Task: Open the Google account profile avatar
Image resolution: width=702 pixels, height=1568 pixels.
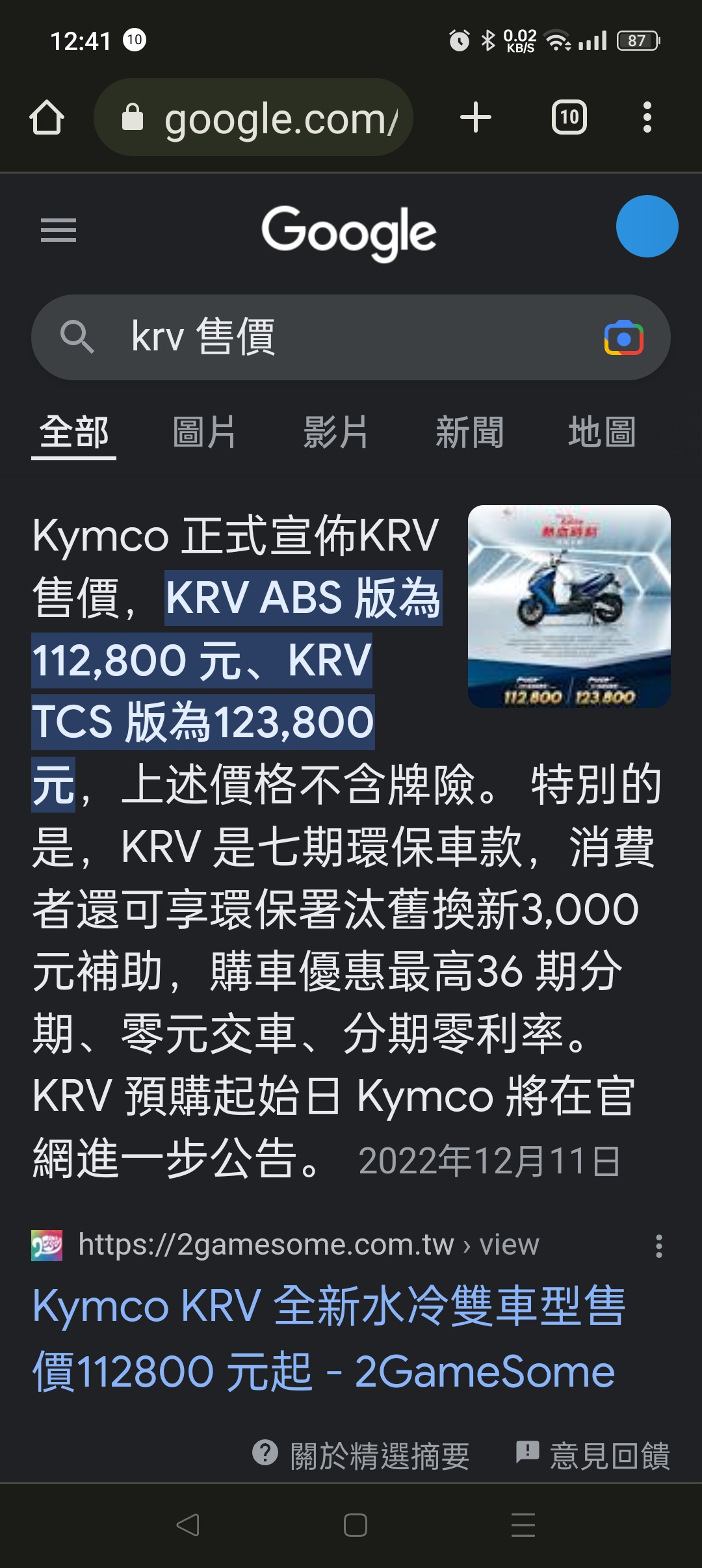Action: [x=647, y=226]
